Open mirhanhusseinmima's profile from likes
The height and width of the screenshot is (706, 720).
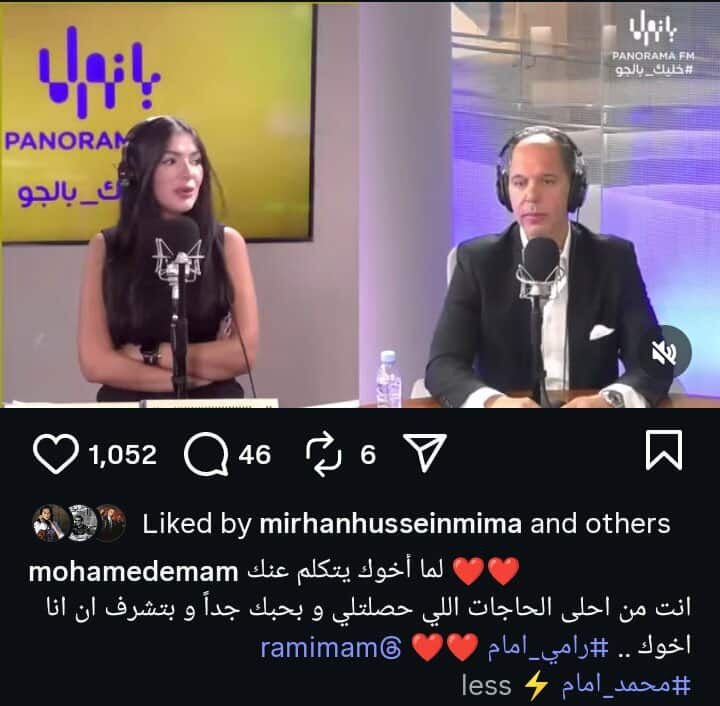393,523
